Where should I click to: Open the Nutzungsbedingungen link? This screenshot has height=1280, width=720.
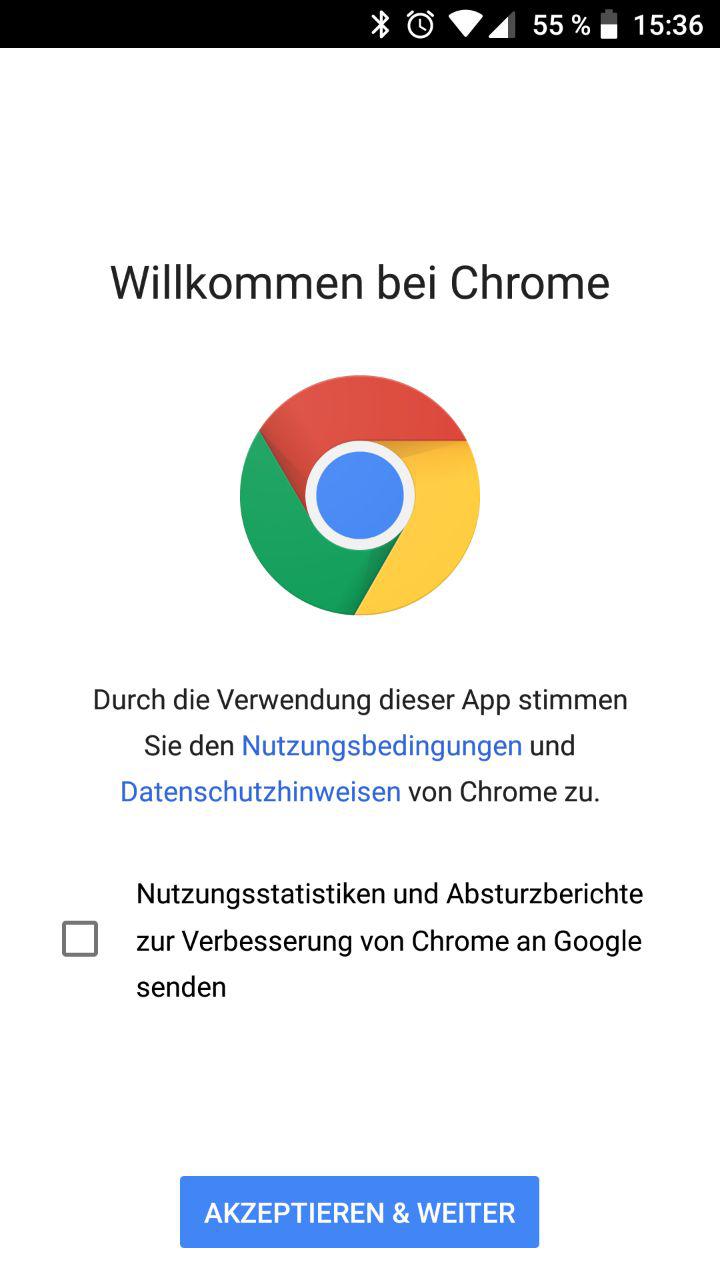click(x=382, y=746)
